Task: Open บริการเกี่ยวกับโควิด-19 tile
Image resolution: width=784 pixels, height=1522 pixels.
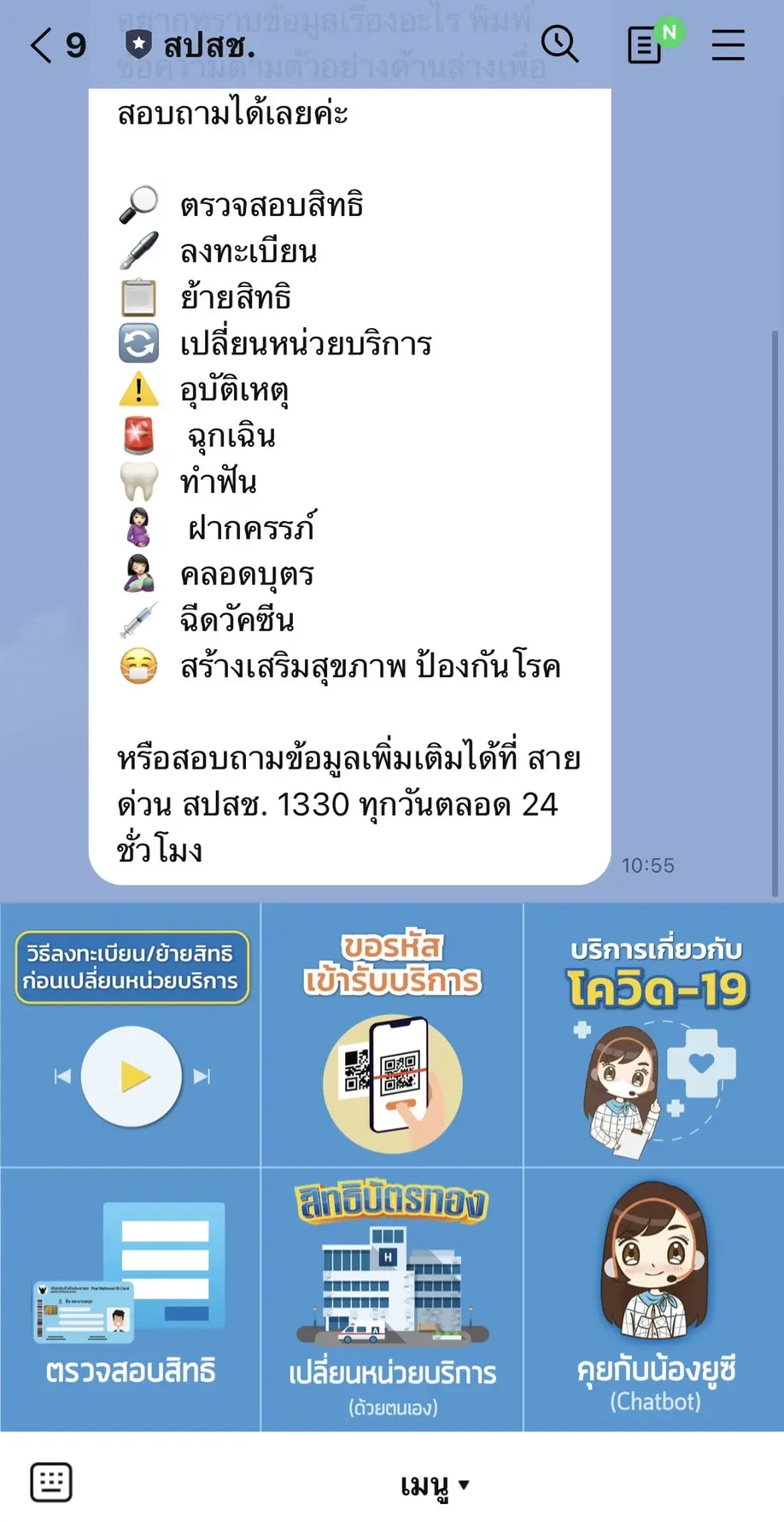Action: [654, 1036]
